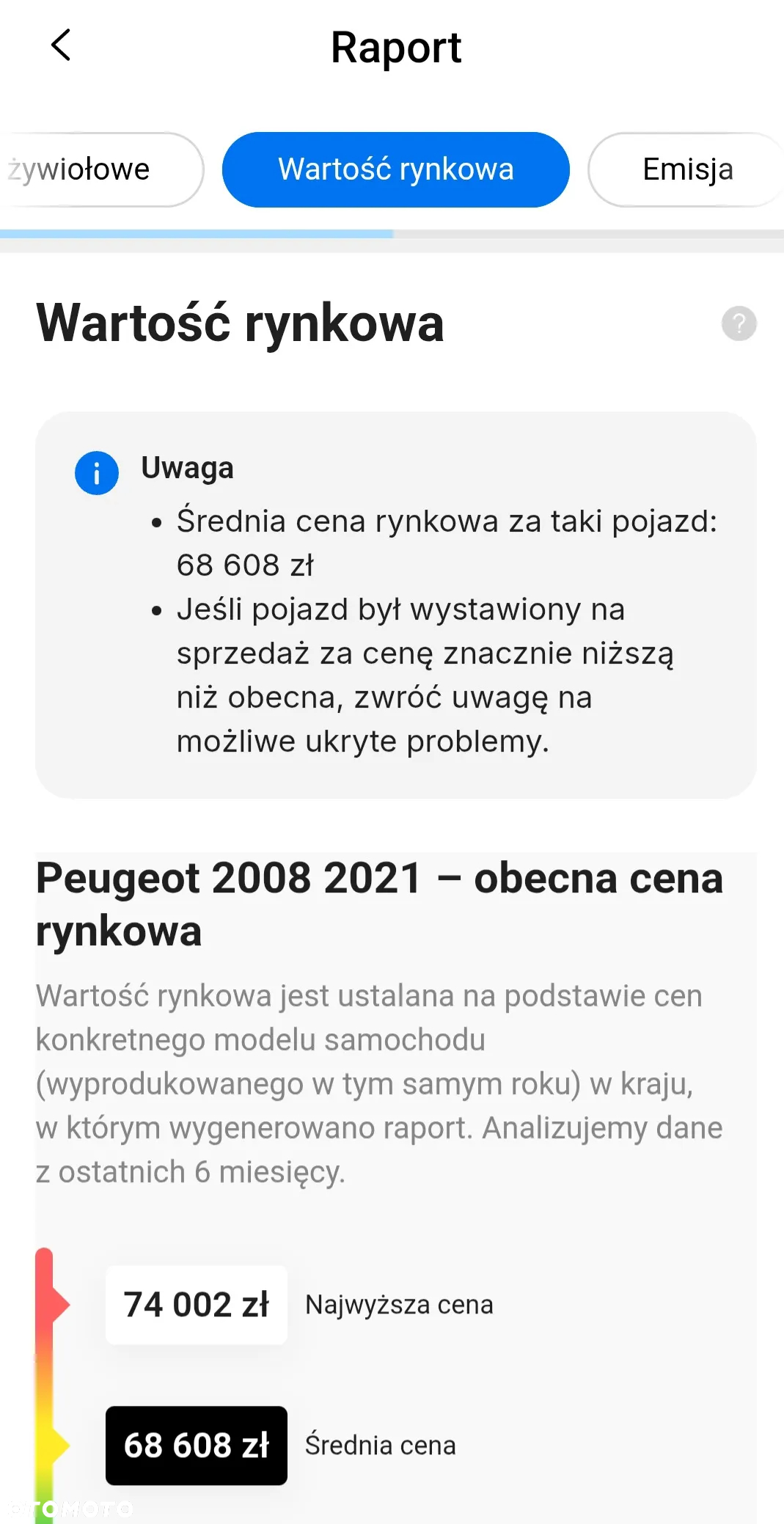The height and width of the screenshot is (1524, 784).
Task: Switch to the Emisja tab
Action: pos(686,169)
